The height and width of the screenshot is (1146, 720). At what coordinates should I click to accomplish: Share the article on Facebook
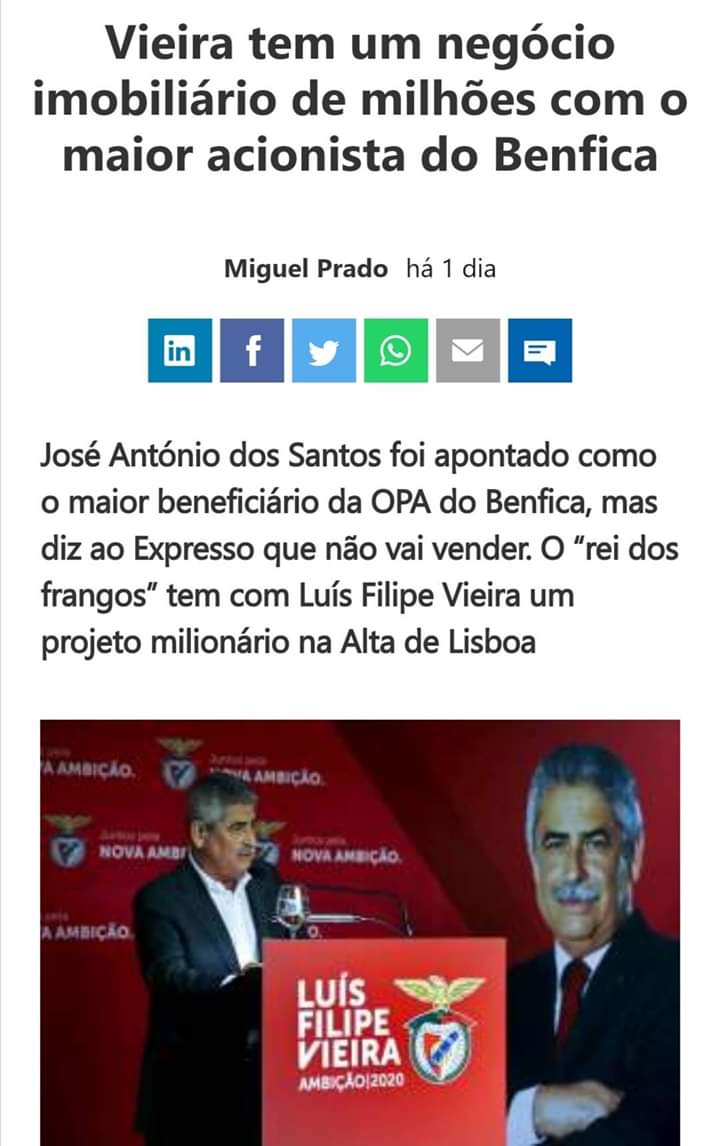coord(252,350)
